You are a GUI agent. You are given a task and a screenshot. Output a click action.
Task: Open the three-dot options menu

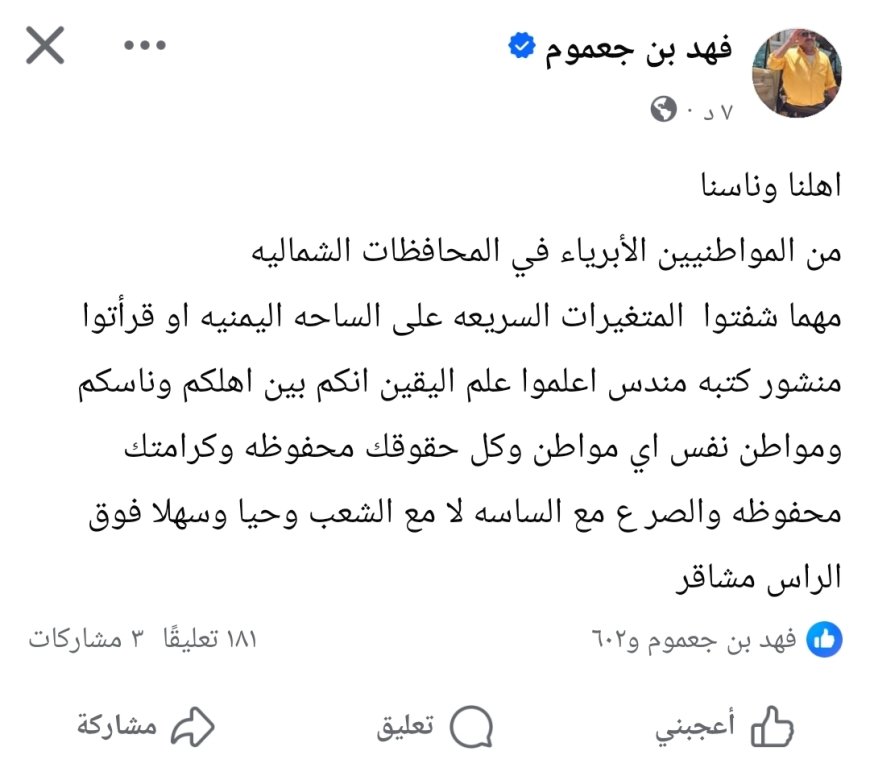(145, 46)
